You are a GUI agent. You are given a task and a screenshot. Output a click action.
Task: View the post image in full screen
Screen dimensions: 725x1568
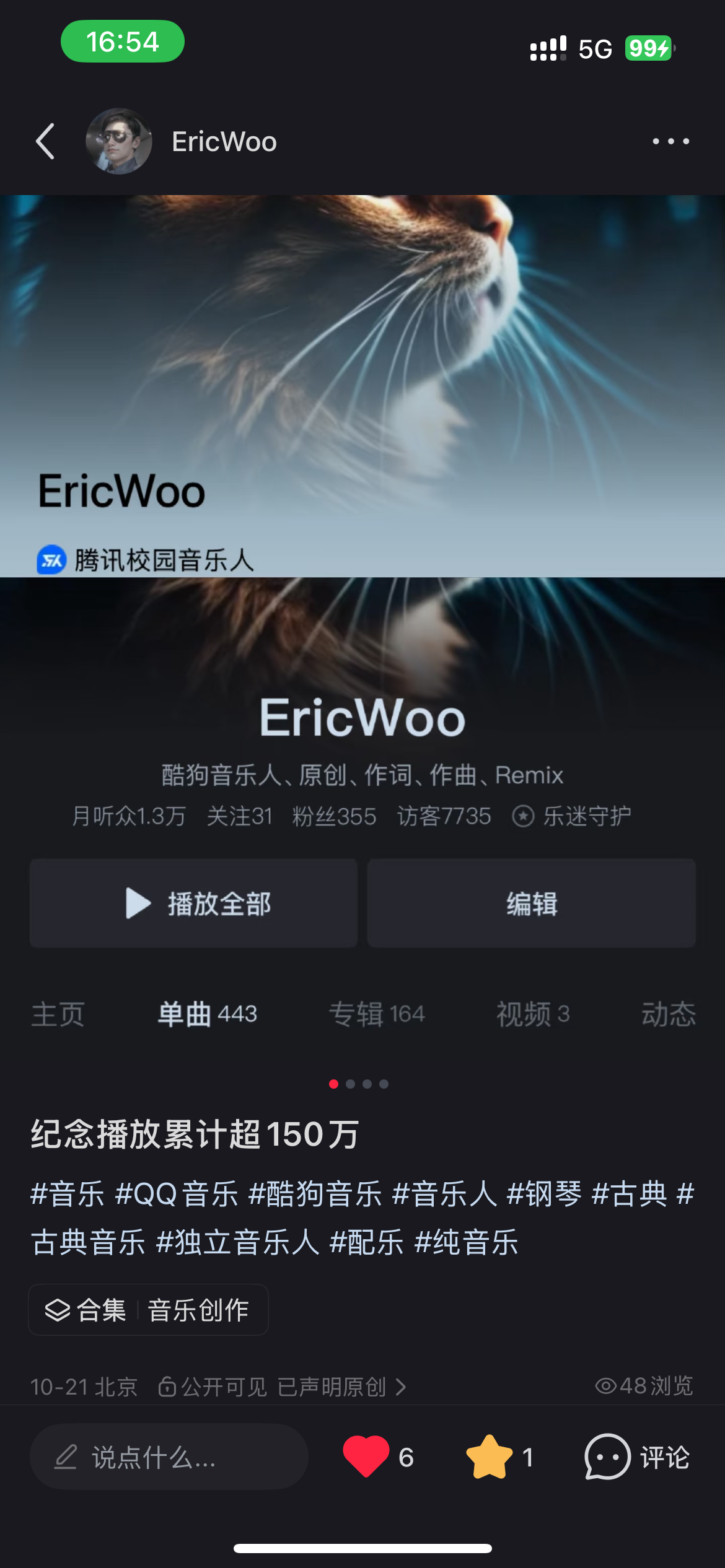(x=362, y=619)
